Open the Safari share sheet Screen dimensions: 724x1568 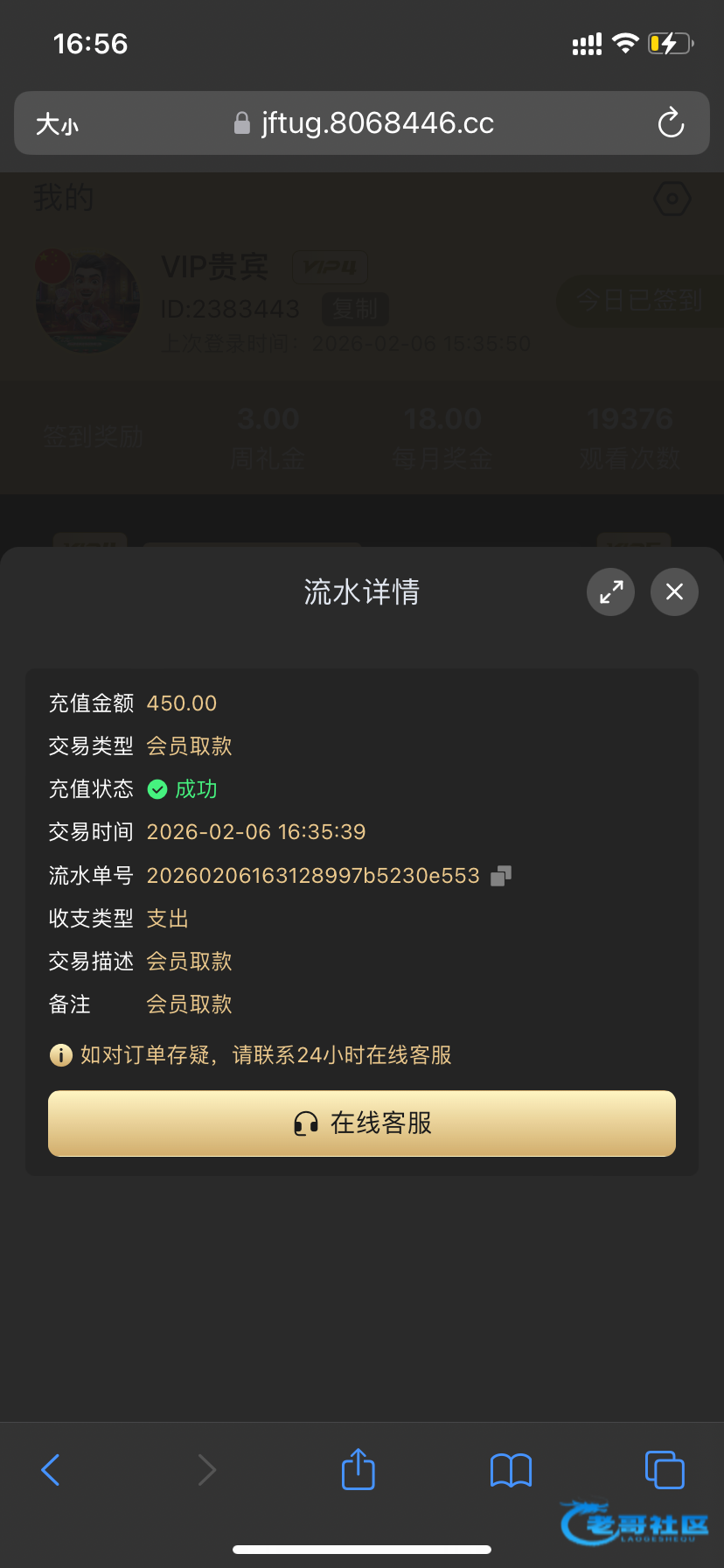click(358, 1469)
